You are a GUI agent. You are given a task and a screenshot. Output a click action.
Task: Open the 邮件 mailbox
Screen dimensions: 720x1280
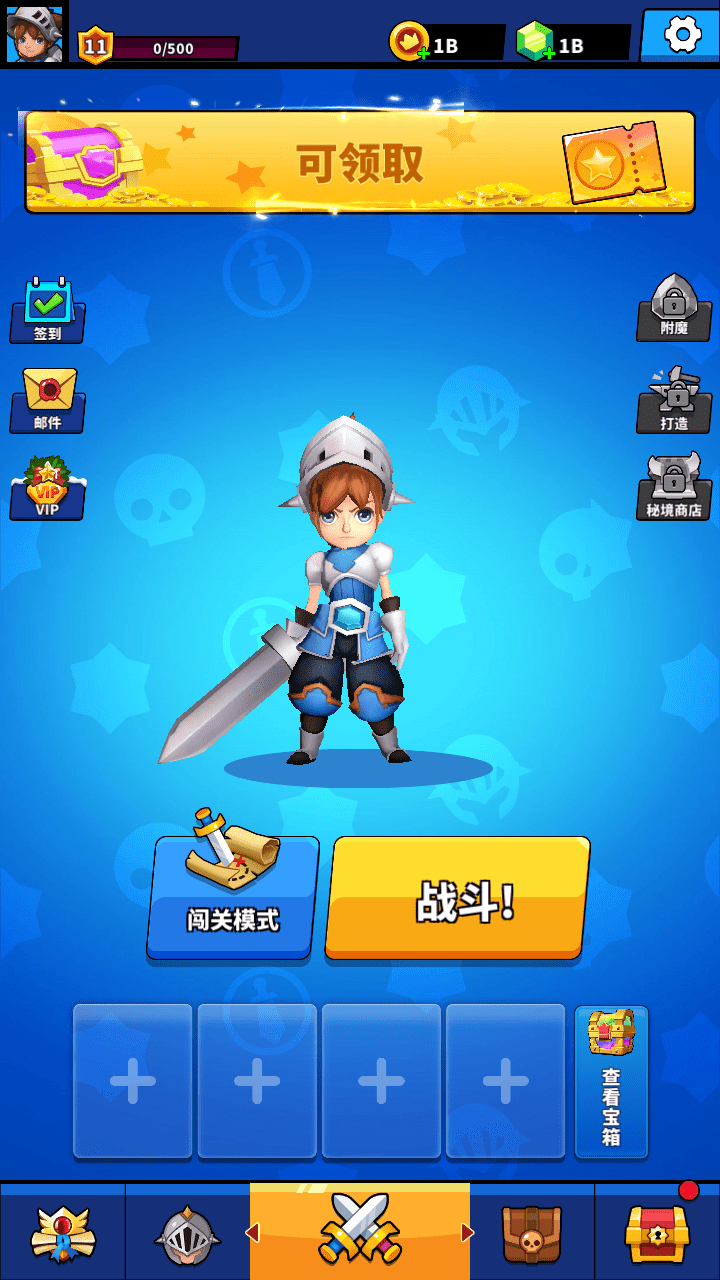click(47, 400)
